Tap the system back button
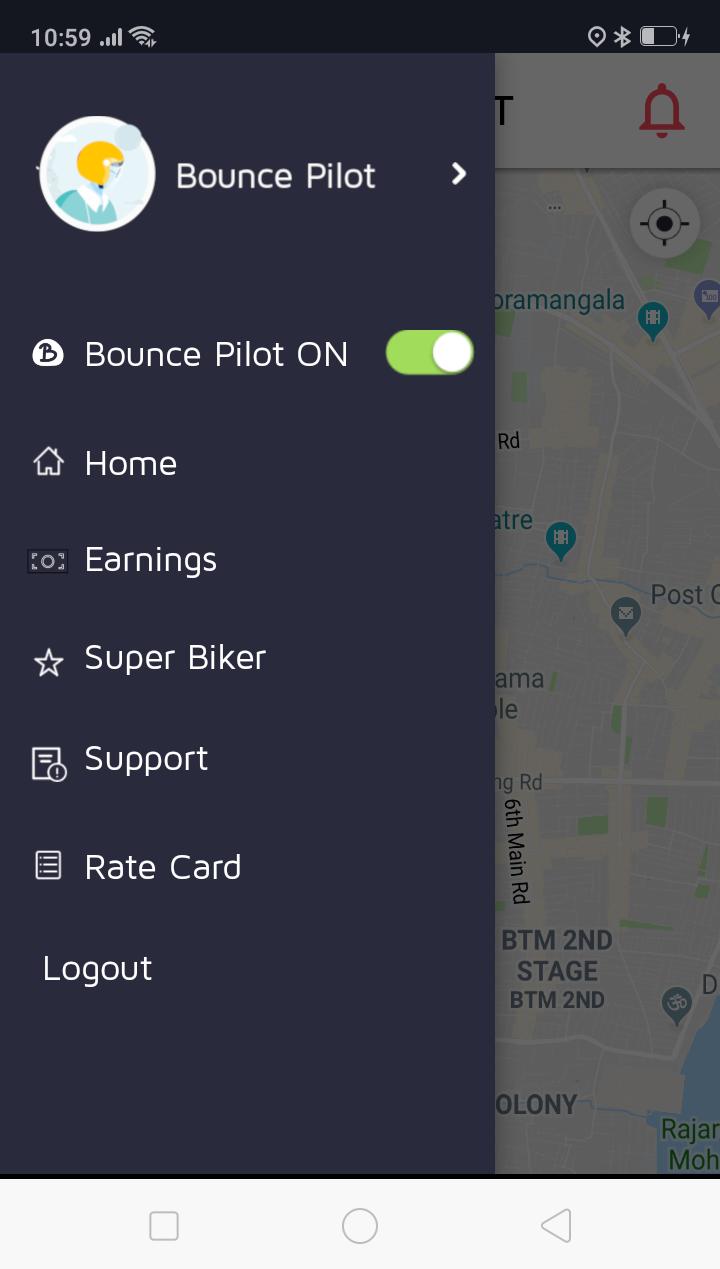Viewport: 720px width, 1269px height. 556,1225
